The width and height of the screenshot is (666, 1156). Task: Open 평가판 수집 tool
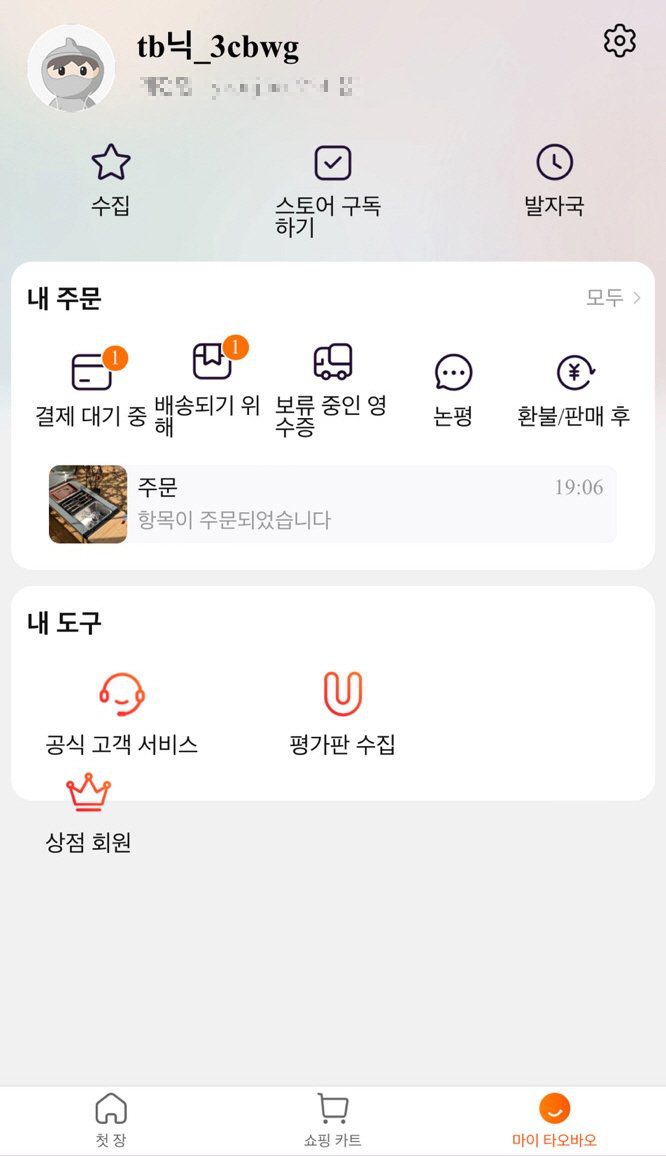(x=342, y=713)
